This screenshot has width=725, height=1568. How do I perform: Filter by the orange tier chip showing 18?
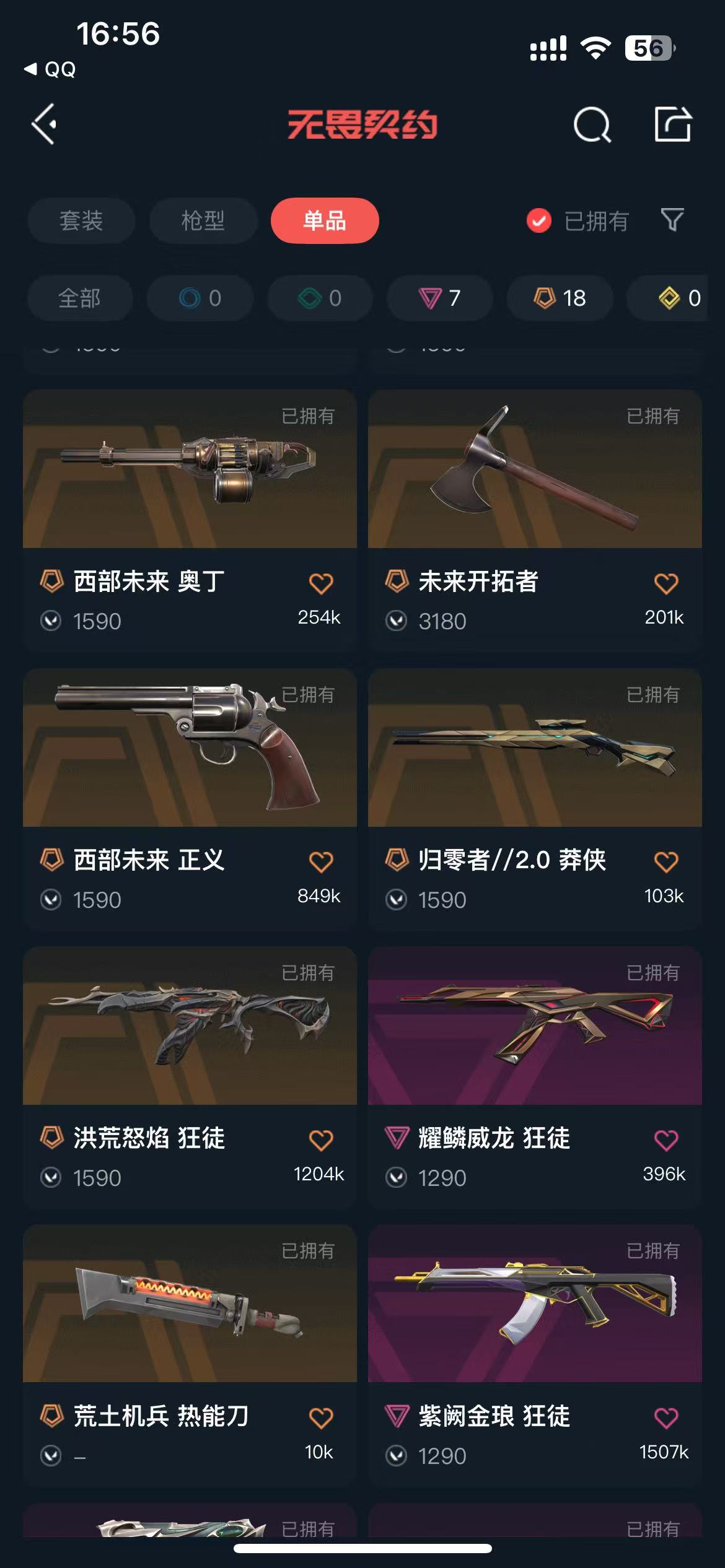pos(560,298)
